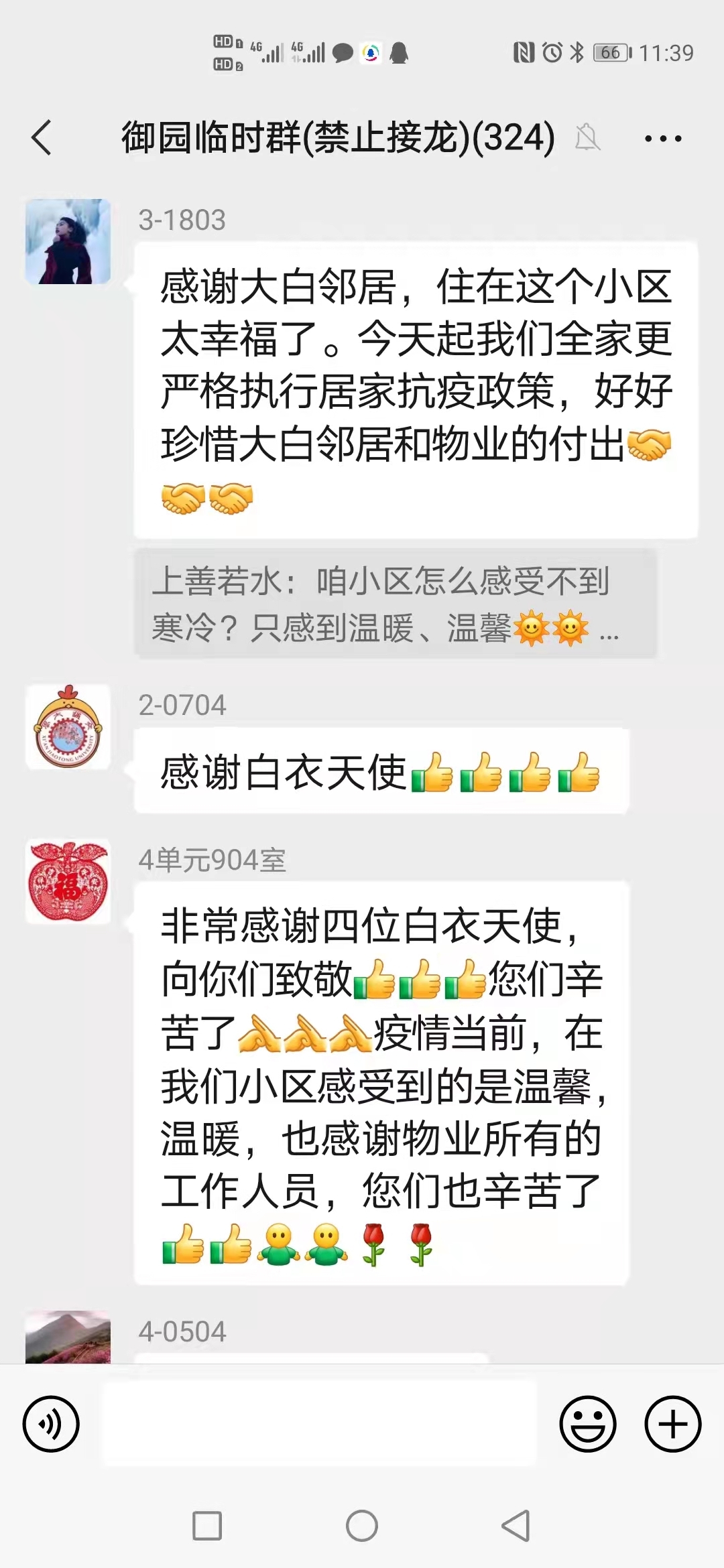Open the group chat's three-dot menu

[x=662, y=139]
